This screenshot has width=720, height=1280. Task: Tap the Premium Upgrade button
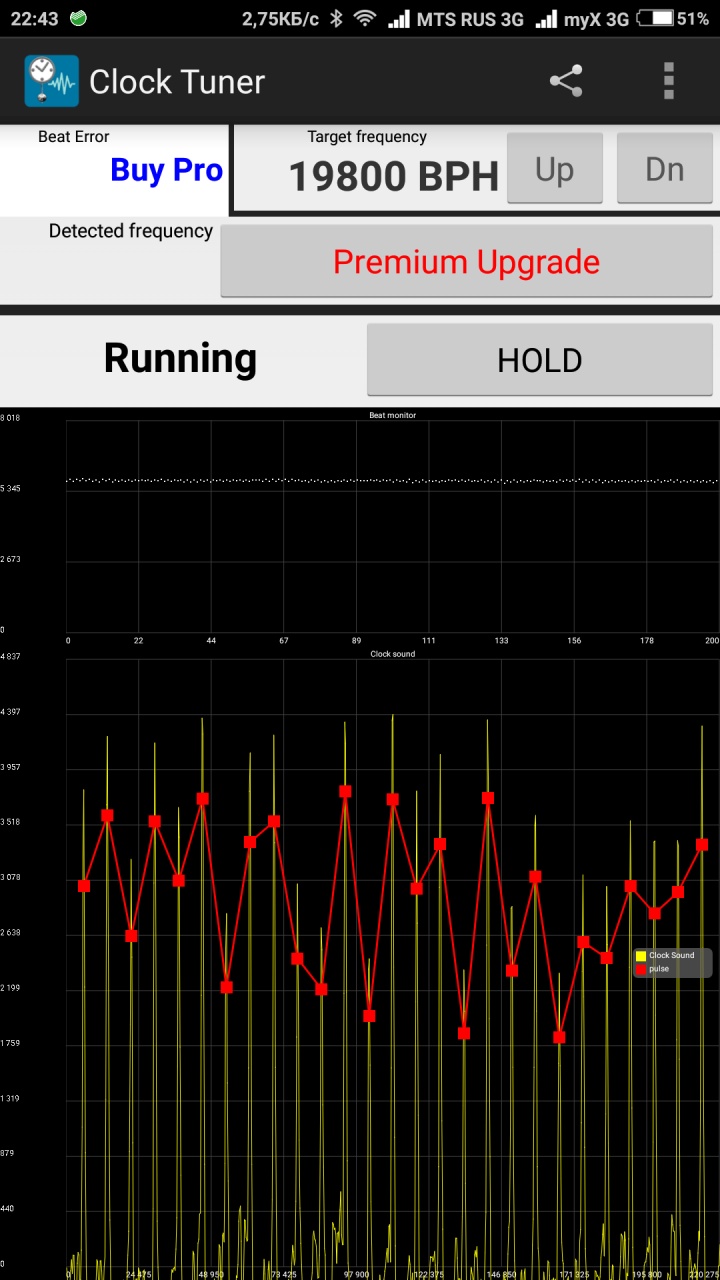point(466,262)
